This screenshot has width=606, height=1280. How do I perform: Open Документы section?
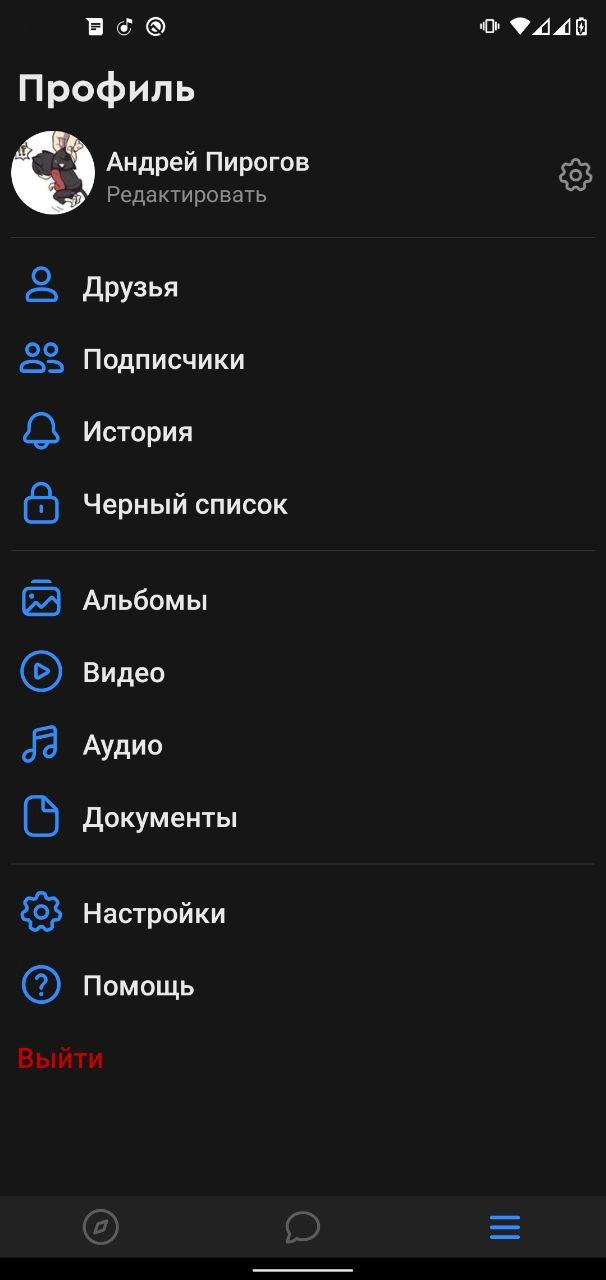(x=160, y=818)
